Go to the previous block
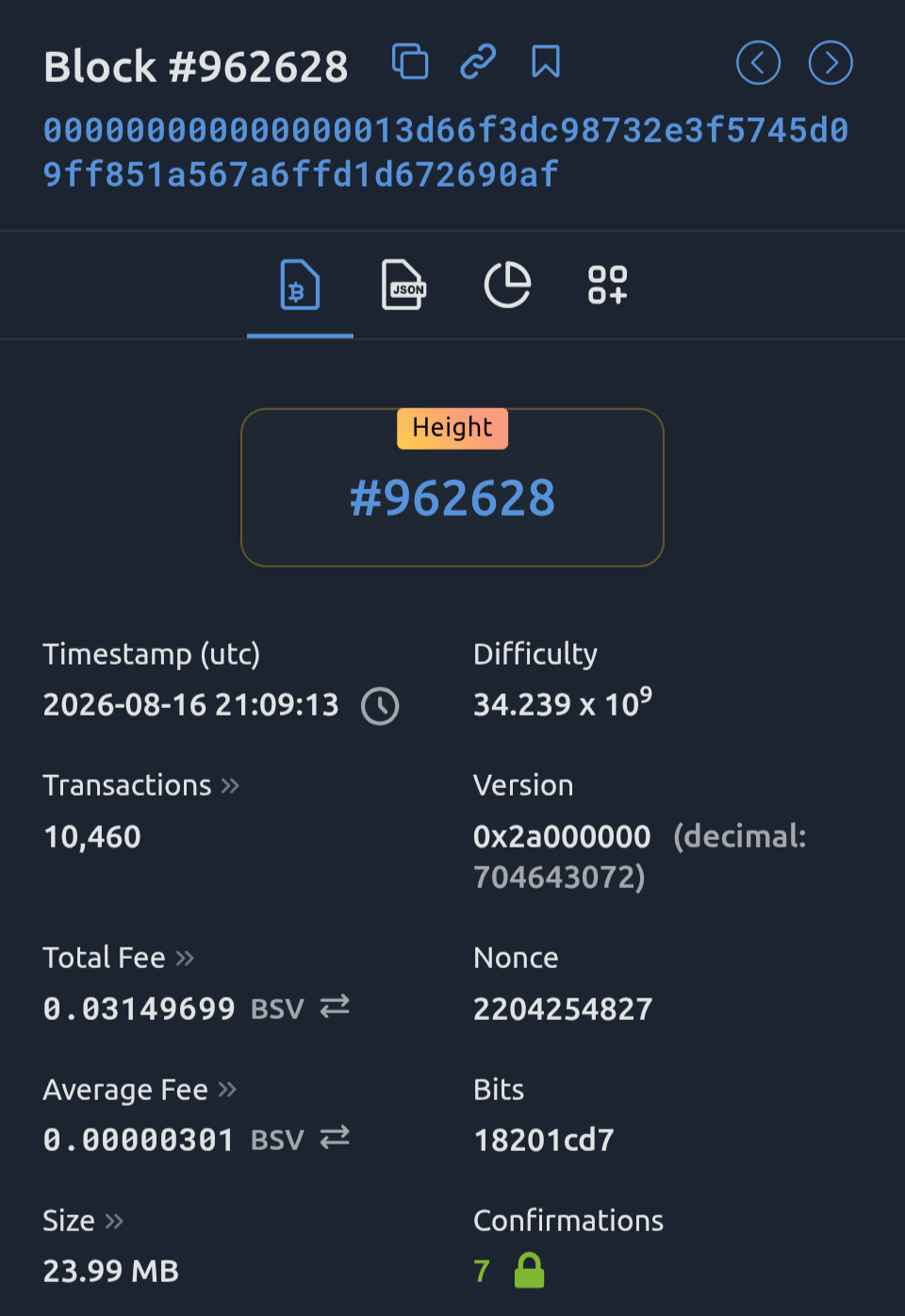Image resolution: width=905 pixels, height=1316 pixels. [x=758, y=63]
